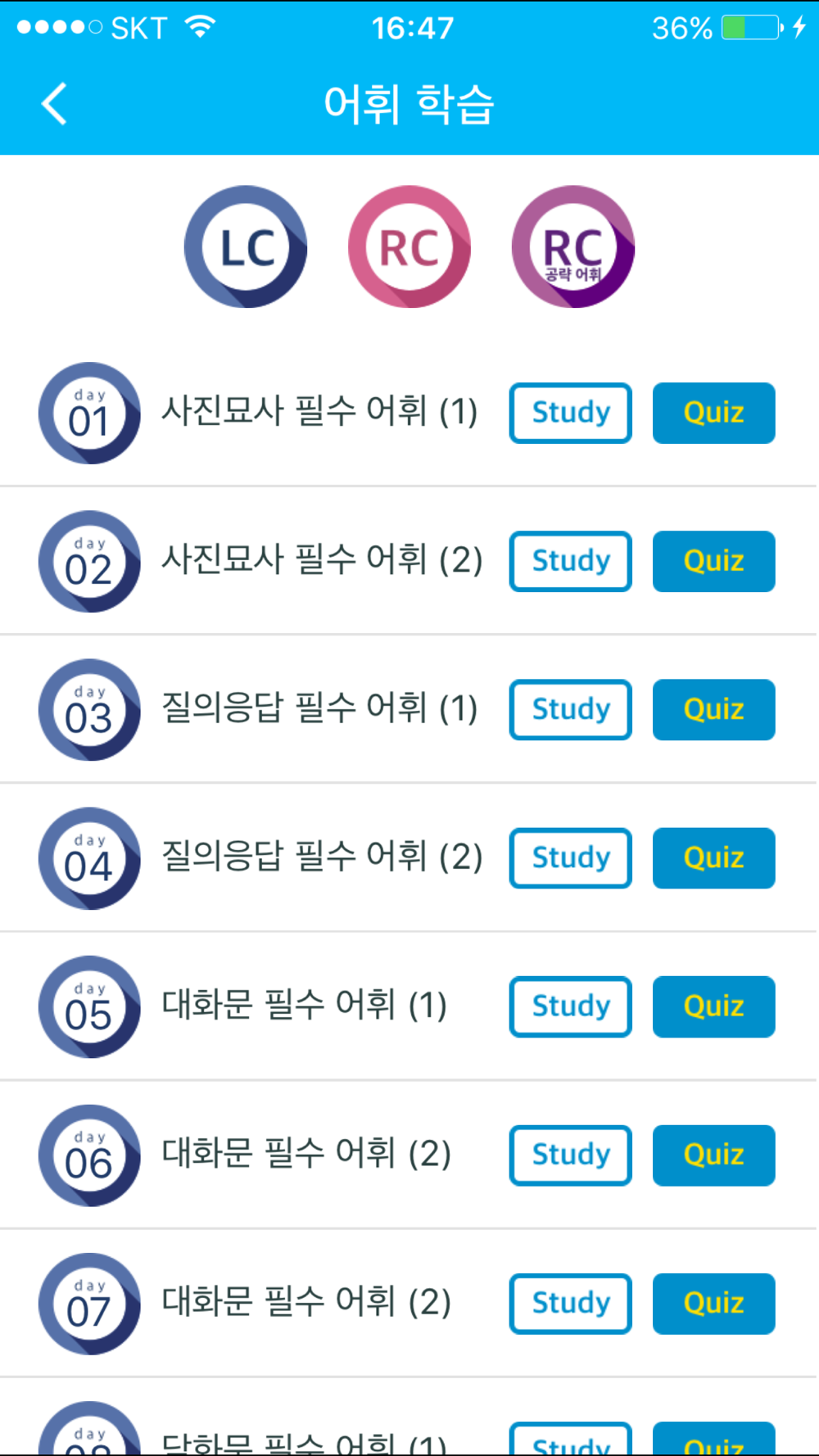
Task: Start the day 03 Quiz
Action: [714, 710]
